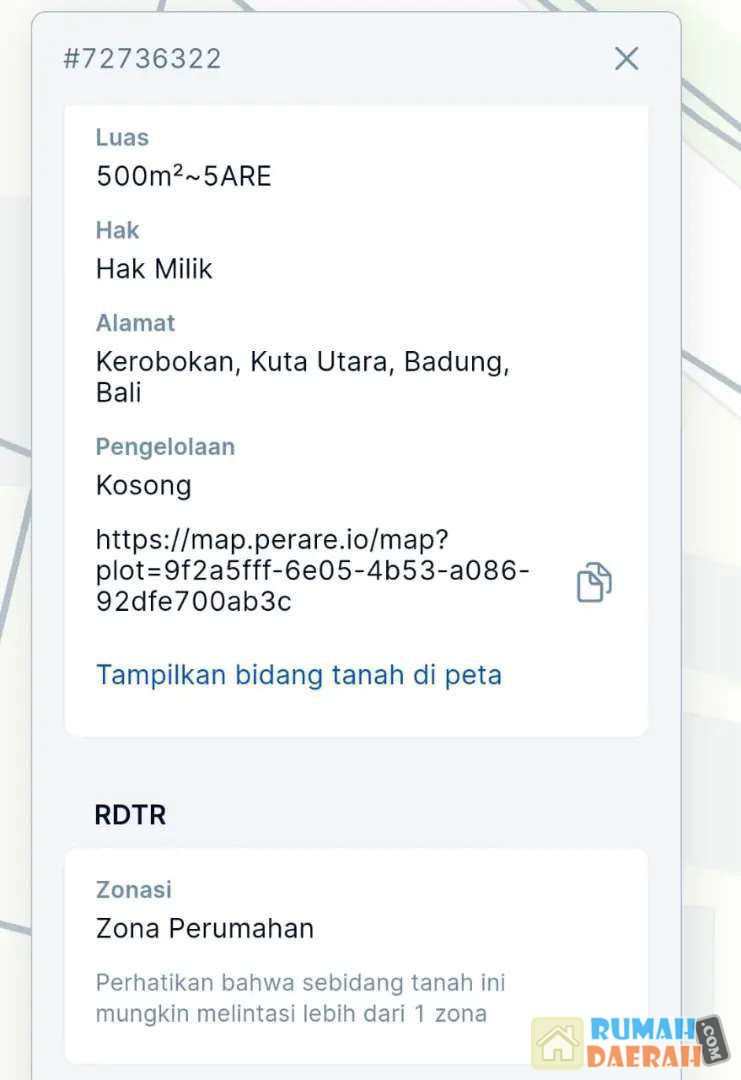Close the plot #72736322 panel
The image size is (741, 1080).
coord(626,59)
